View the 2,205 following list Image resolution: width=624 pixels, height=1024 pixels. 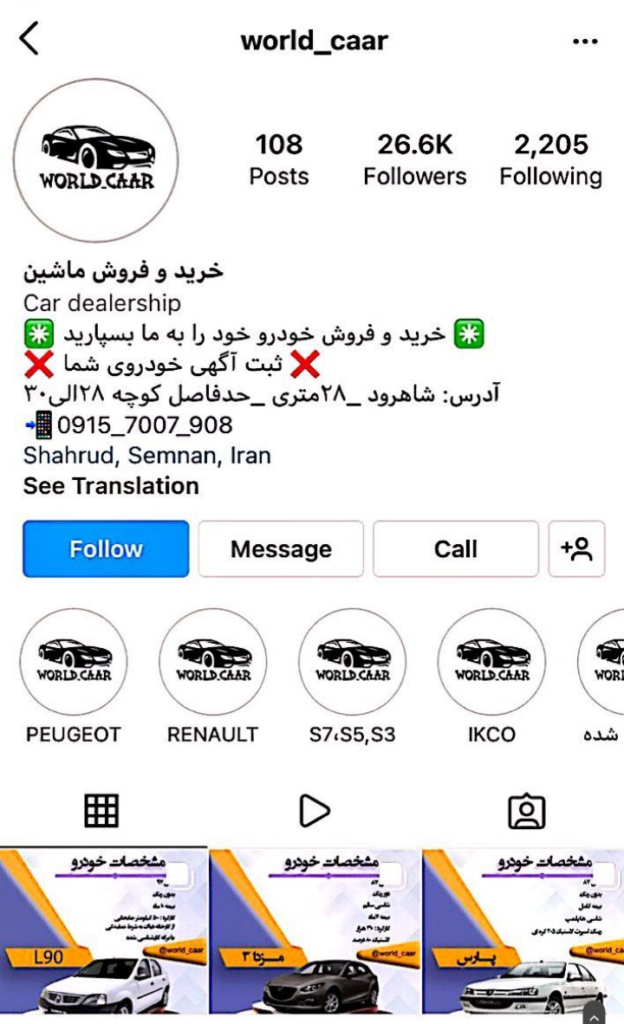point(551,160)
